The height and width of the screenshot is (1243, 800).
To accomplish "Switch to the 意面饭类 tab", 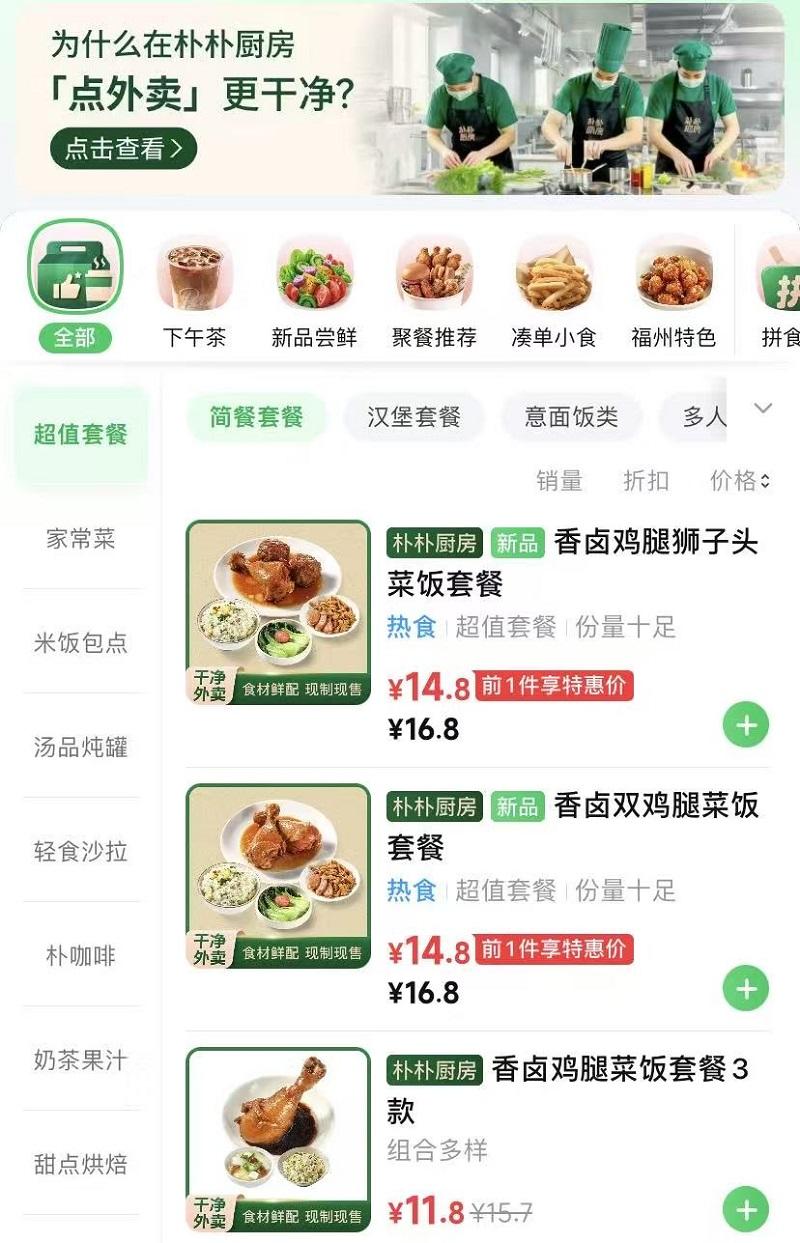I will coord(571,417).
